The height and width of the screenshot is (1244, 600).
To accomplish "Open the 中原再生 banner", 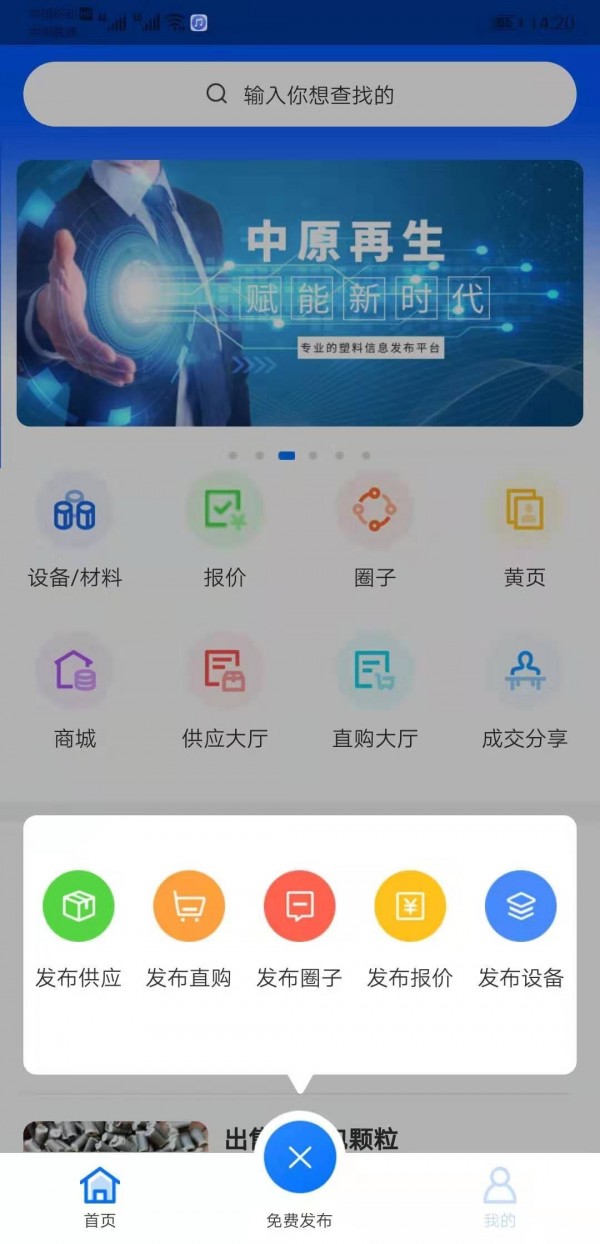I will pyautogui.click(x=300, y=293).
